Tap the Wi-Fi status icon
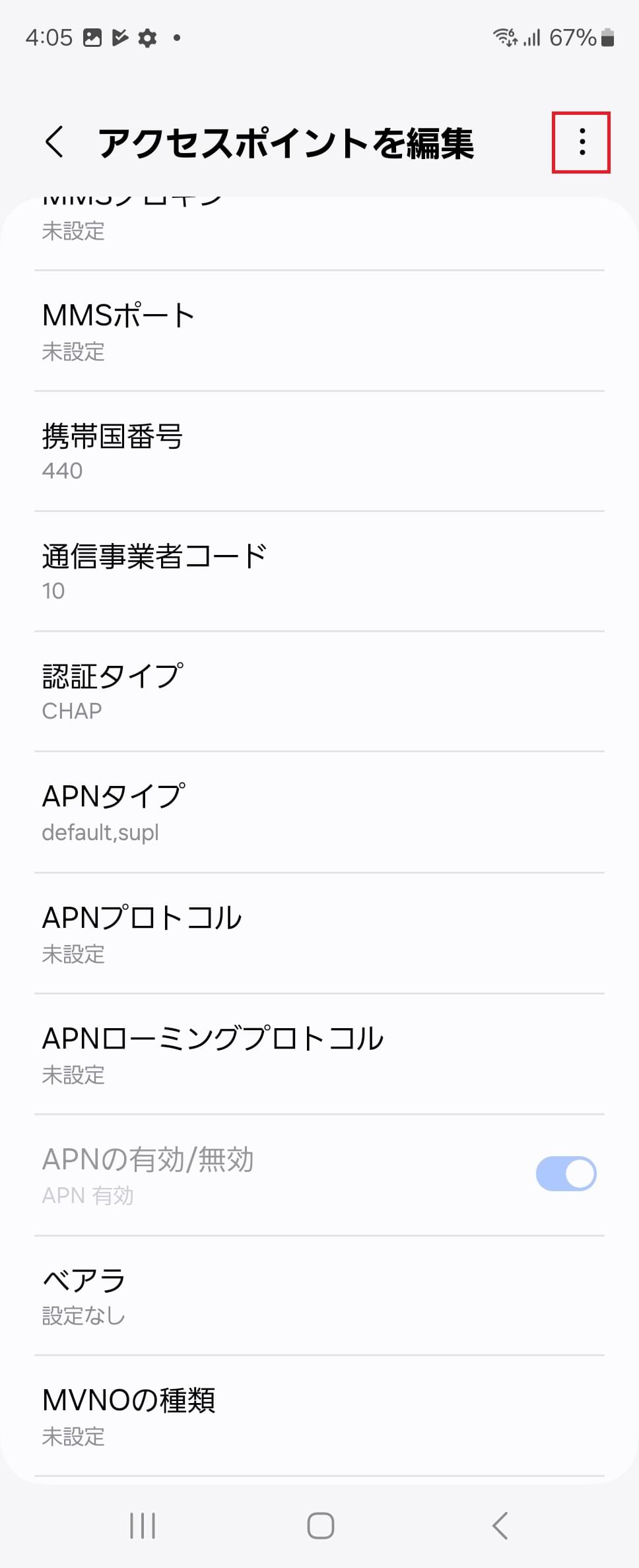The image size is (639, 1568). [504, 38]
